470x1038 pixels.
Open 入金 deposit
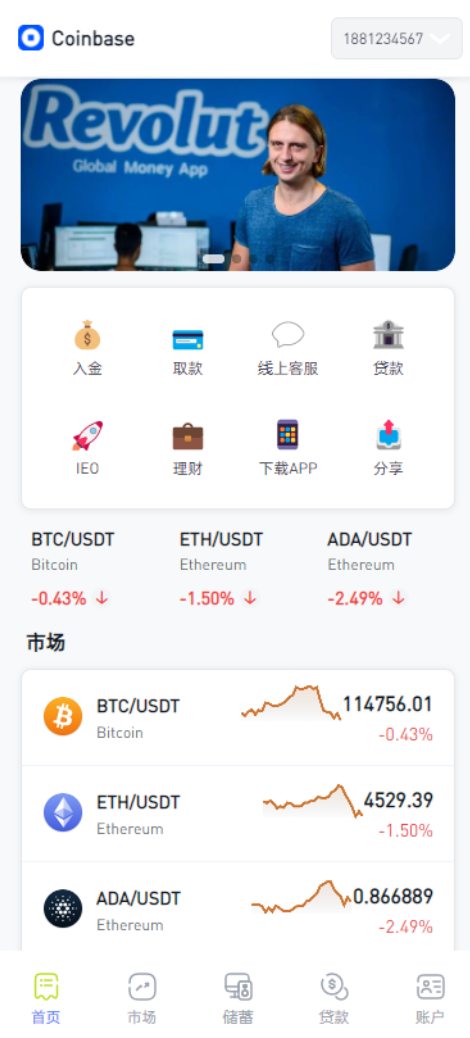87,348
